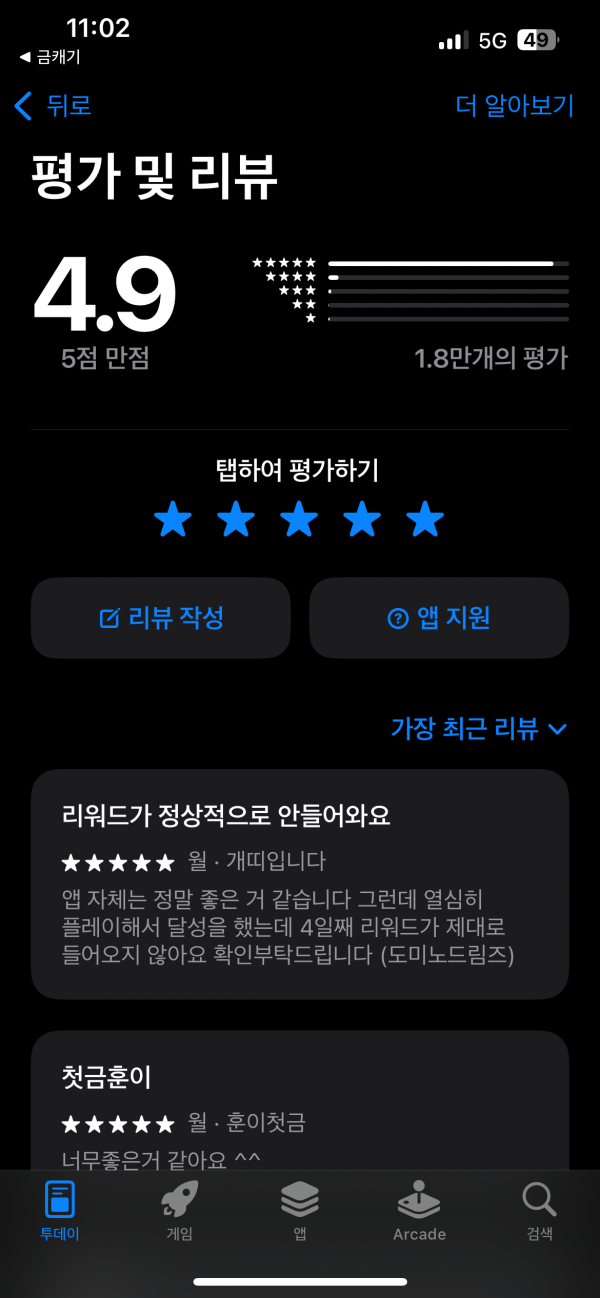Return to the 금캐기 app in status bar
This screenshot has width=600, height=1298.
(x=50, y=57)
